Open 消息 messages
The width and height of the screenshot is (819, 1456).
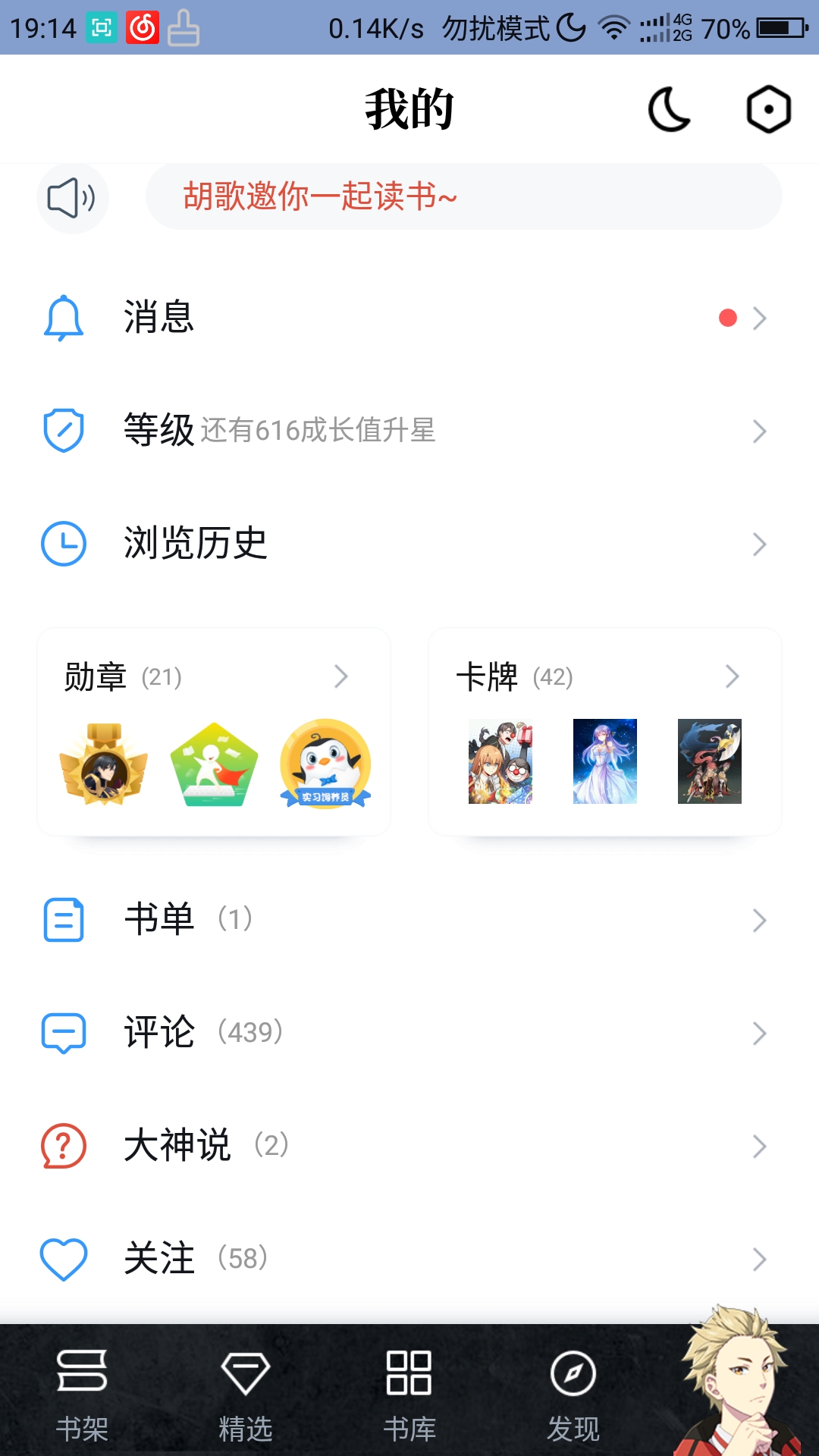click(x=409, y=318)
